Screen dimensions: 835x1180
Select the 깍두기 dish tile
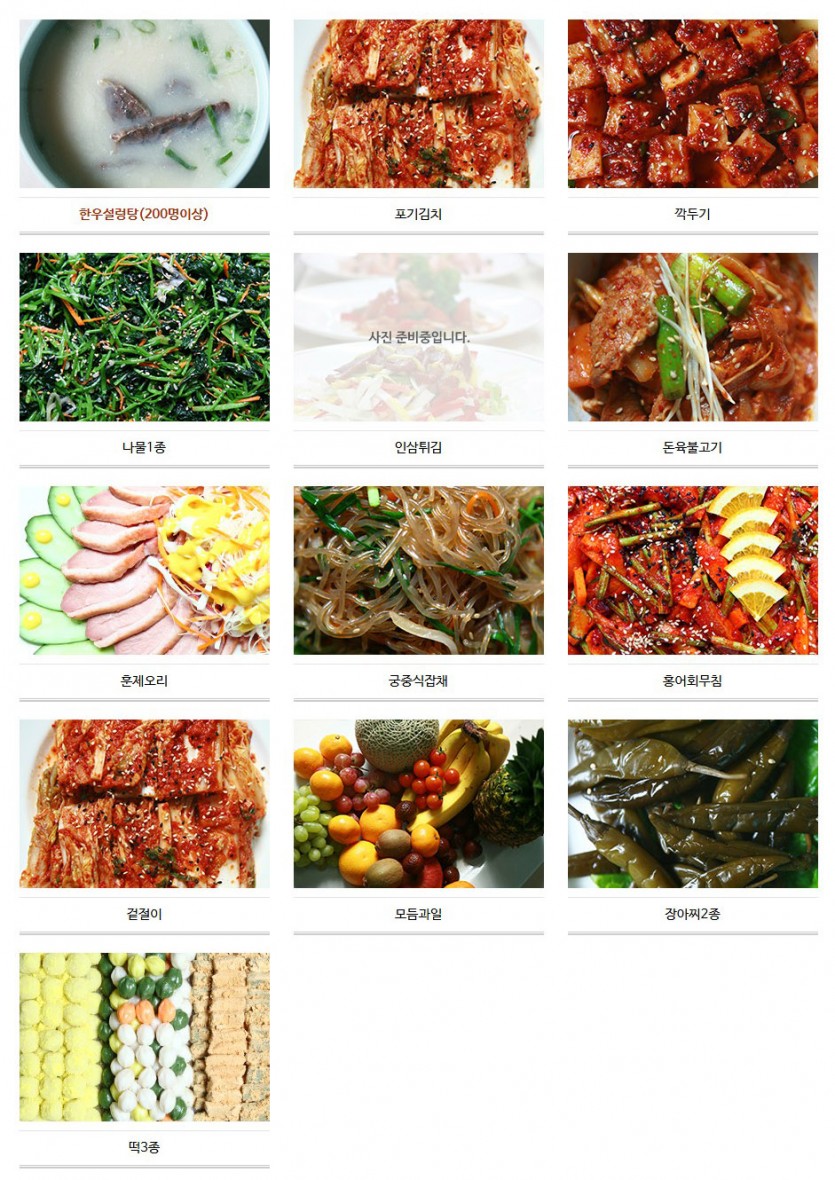692,104
